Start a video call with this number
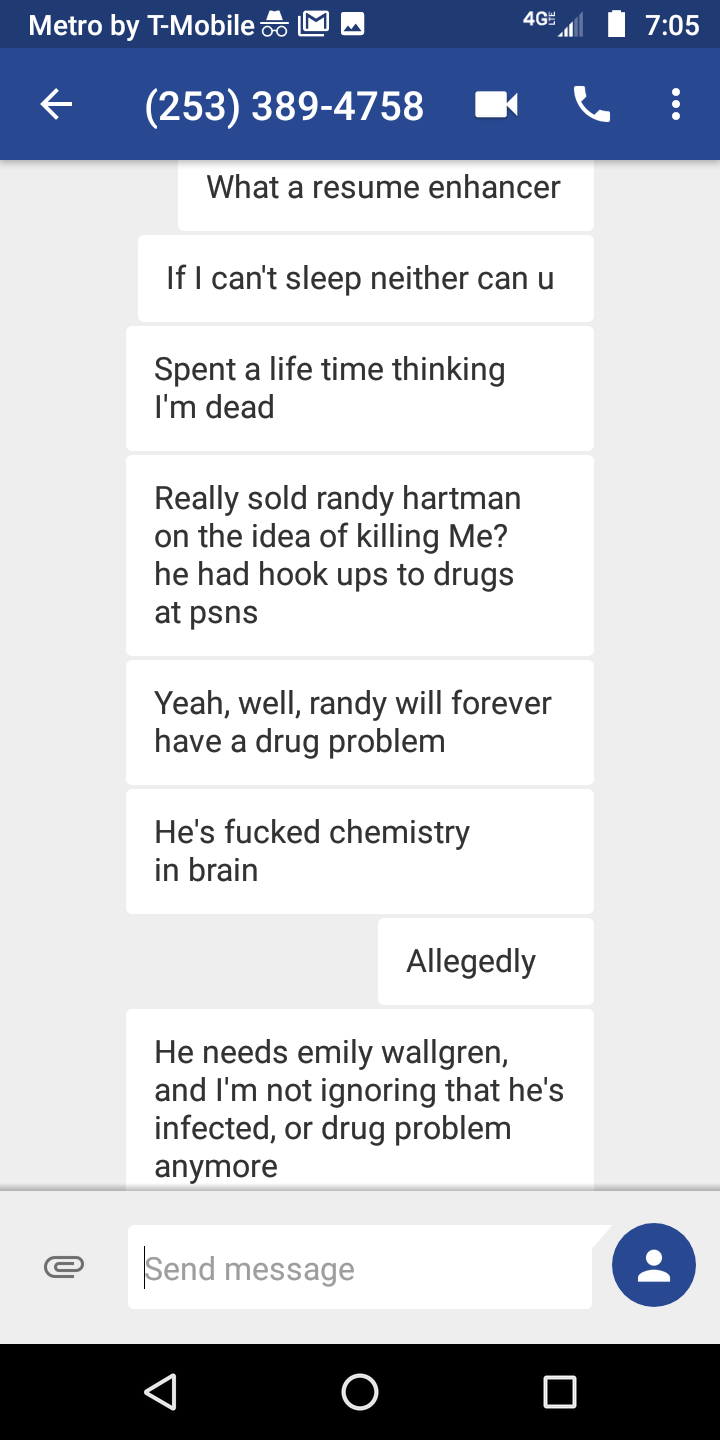This screenshot has width=720, height=1440. pos(496,105)
